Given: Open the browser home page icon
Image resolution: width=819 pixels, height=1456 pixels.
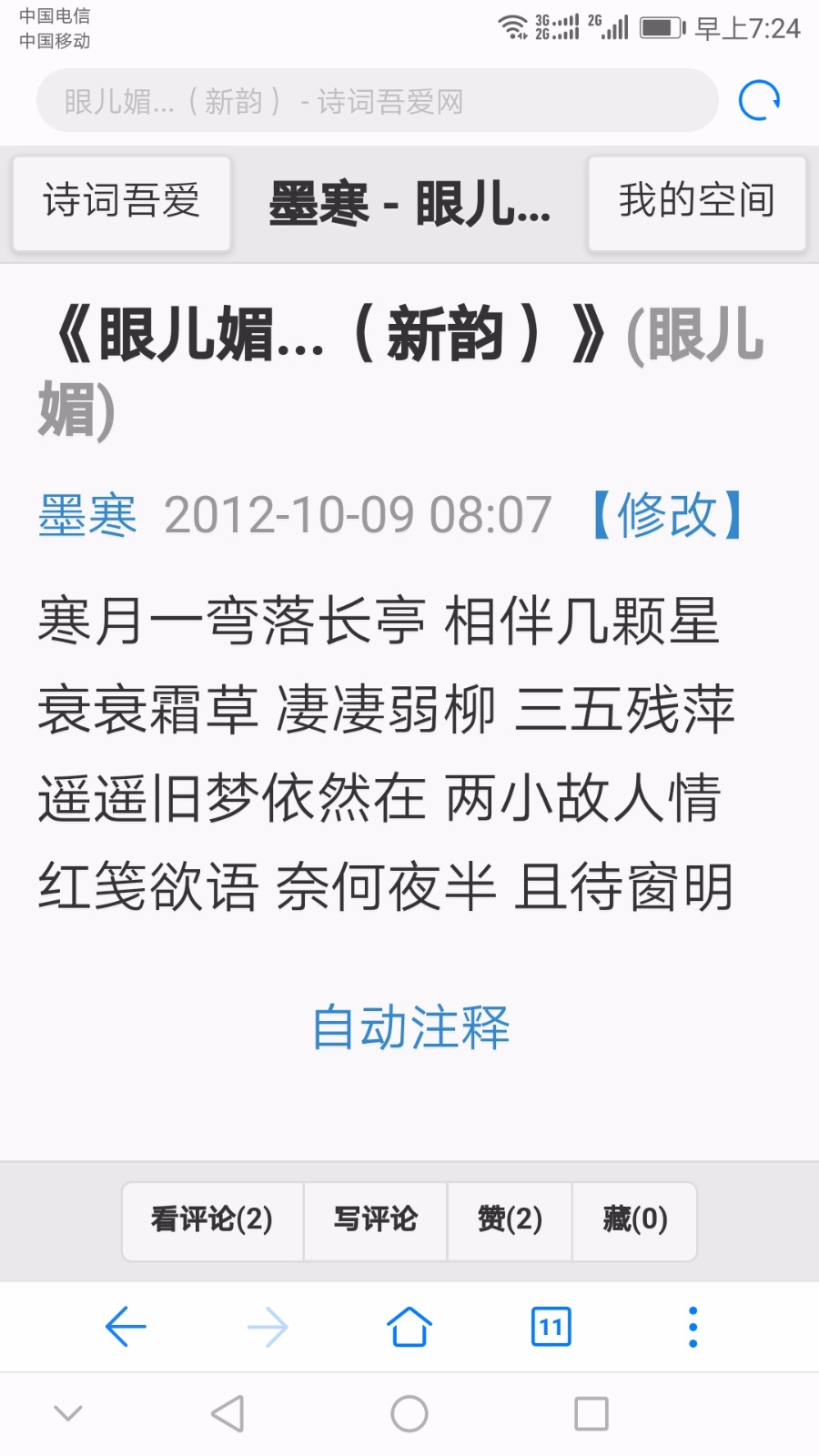Looking at the screenshot, I should [x=409, y=1327].
